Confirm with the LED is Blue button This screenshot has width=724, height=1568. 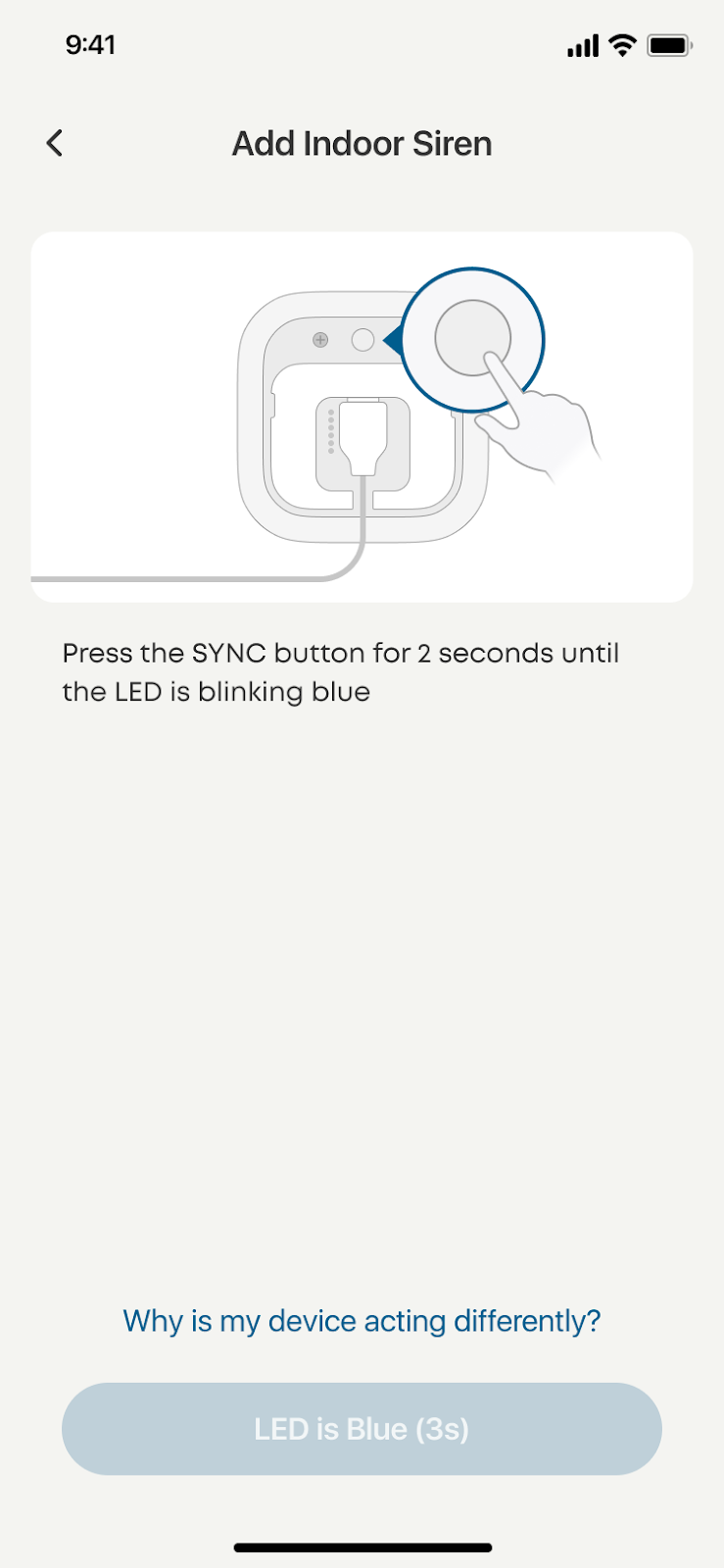pyautogui.click(x=362, y=1429)
